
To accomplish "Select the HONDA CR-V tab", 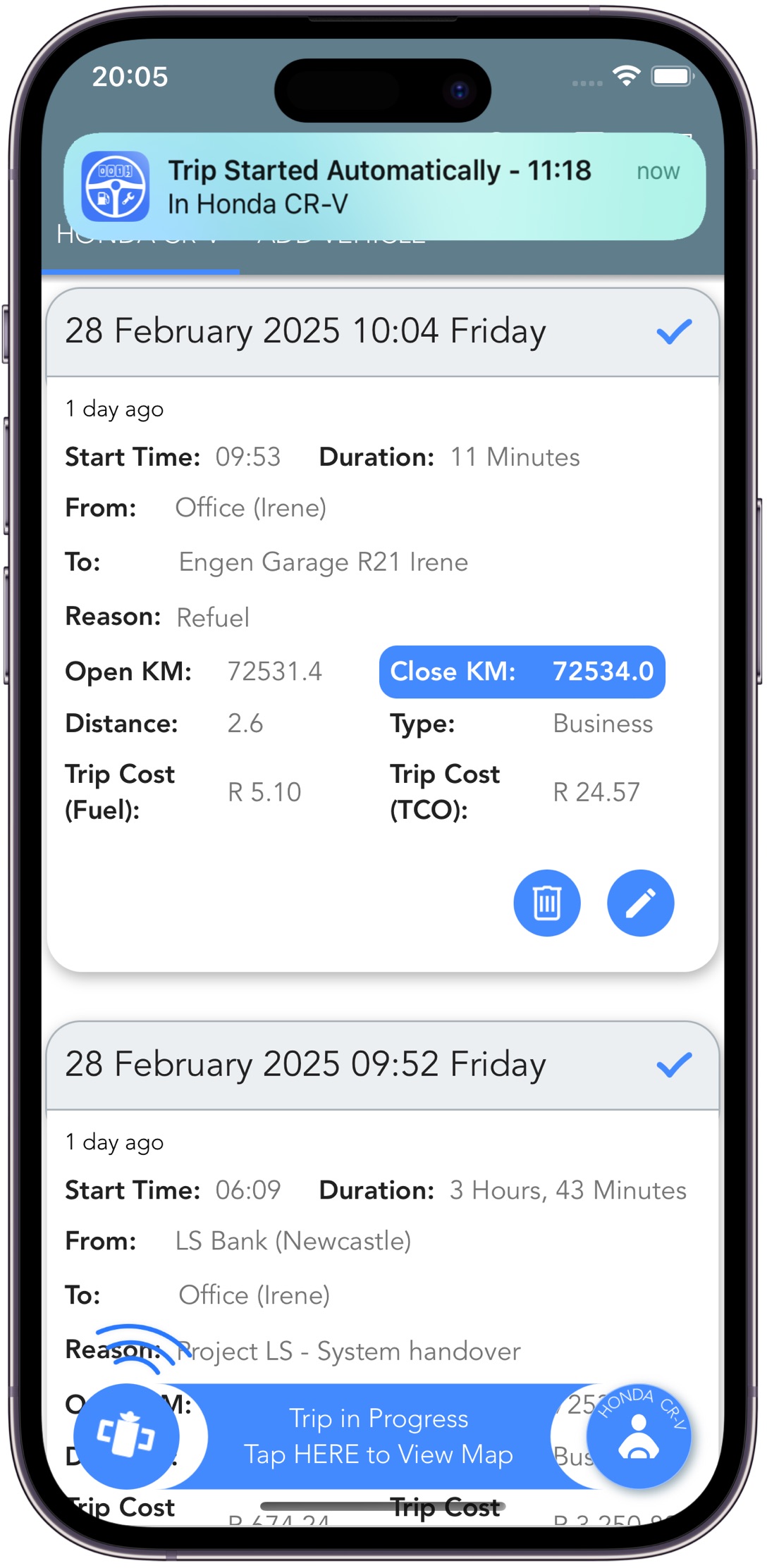I will coord(139,237).
